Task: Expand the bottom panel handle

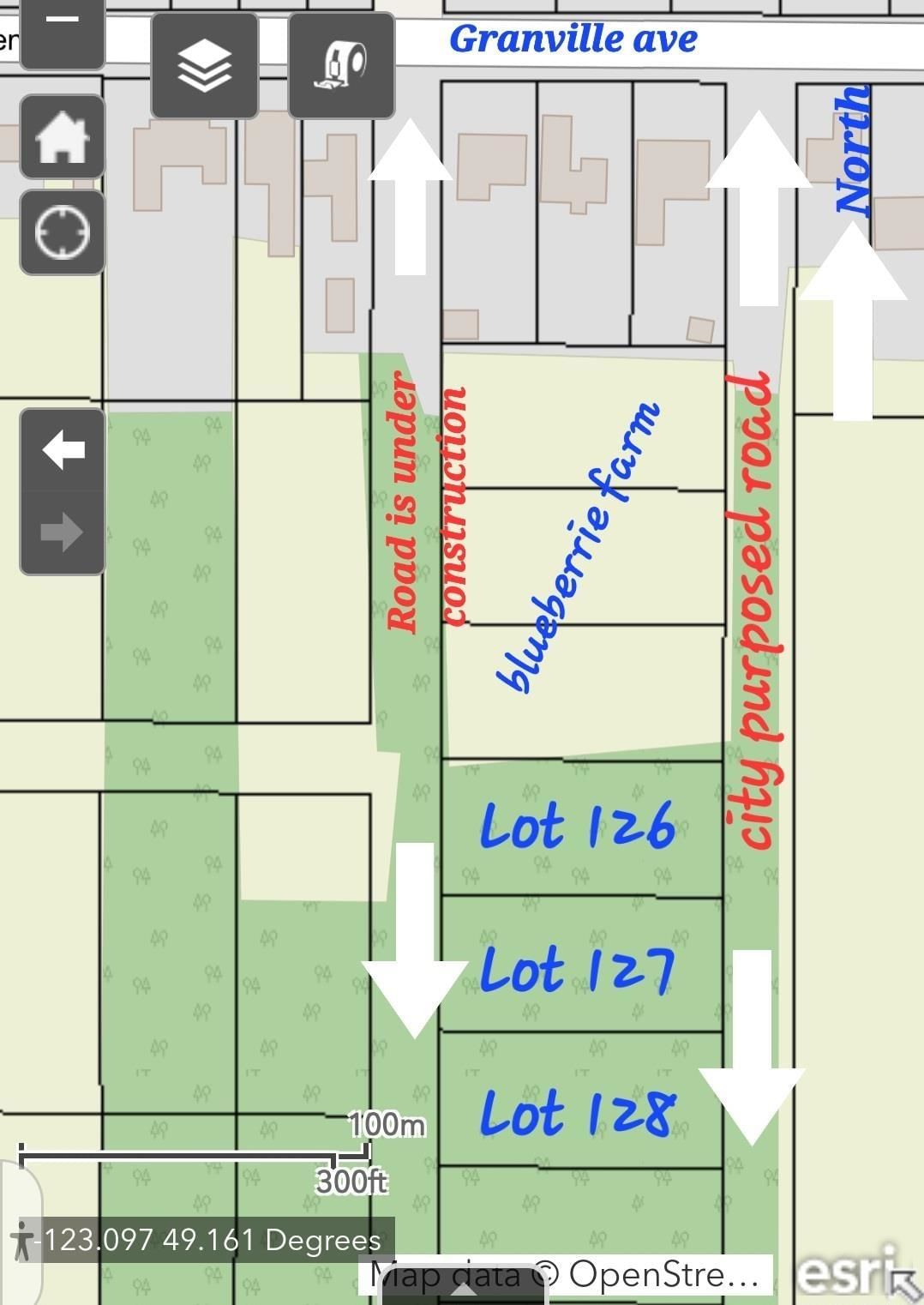Action: coord(463,1290)
